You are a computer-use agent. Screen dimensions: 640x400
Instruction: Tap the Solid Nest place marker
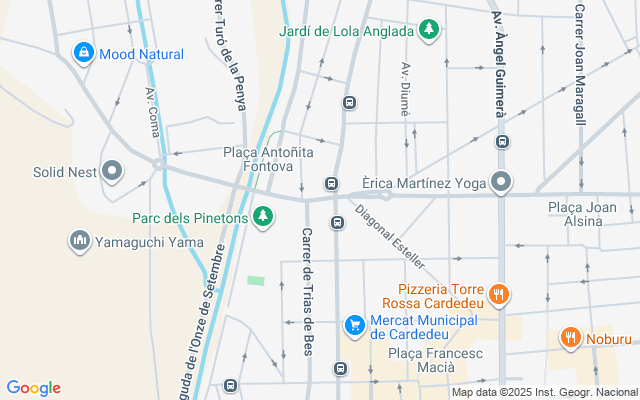pos(112,171)
